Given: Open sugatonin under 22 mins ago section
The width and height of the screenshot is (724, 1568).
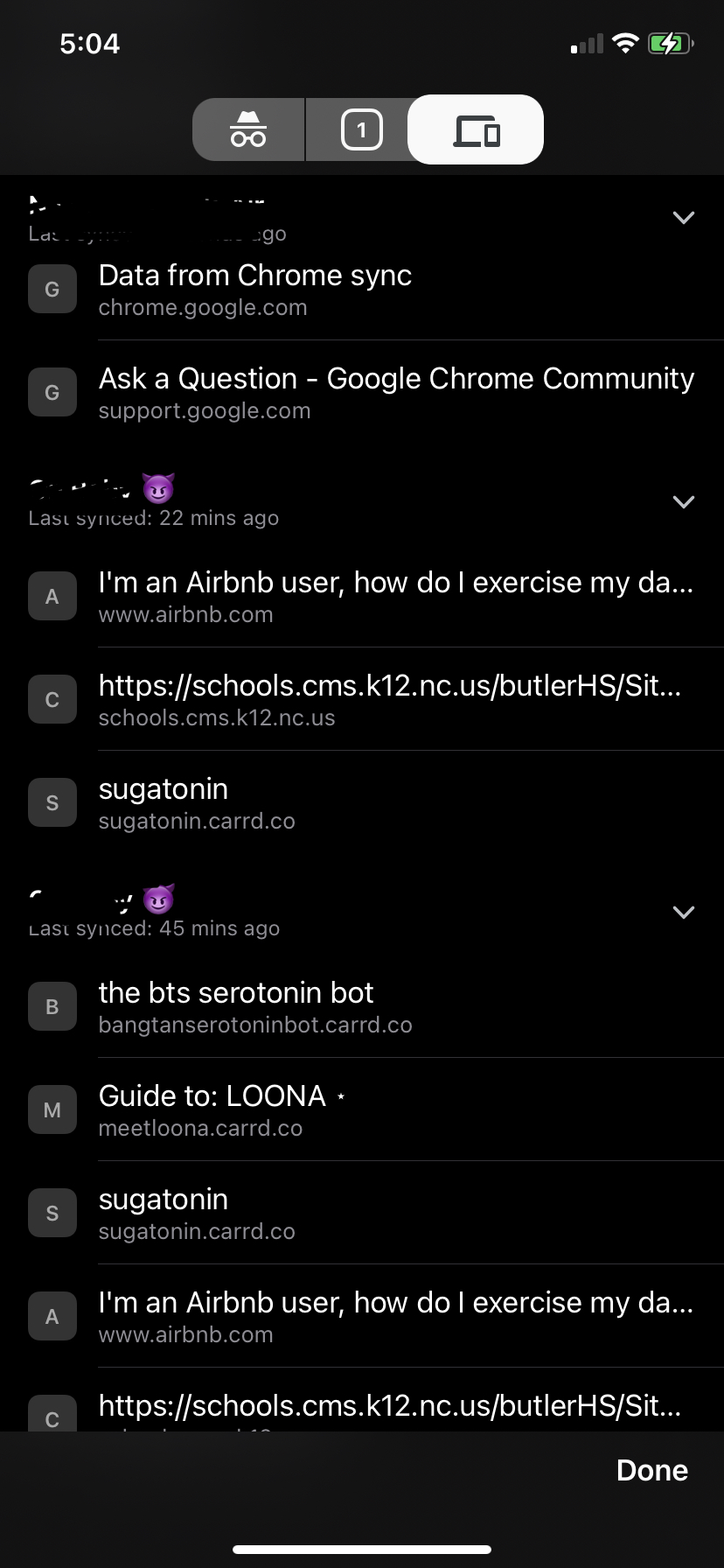Looking at the screenshot, I should tap(362, 803).
